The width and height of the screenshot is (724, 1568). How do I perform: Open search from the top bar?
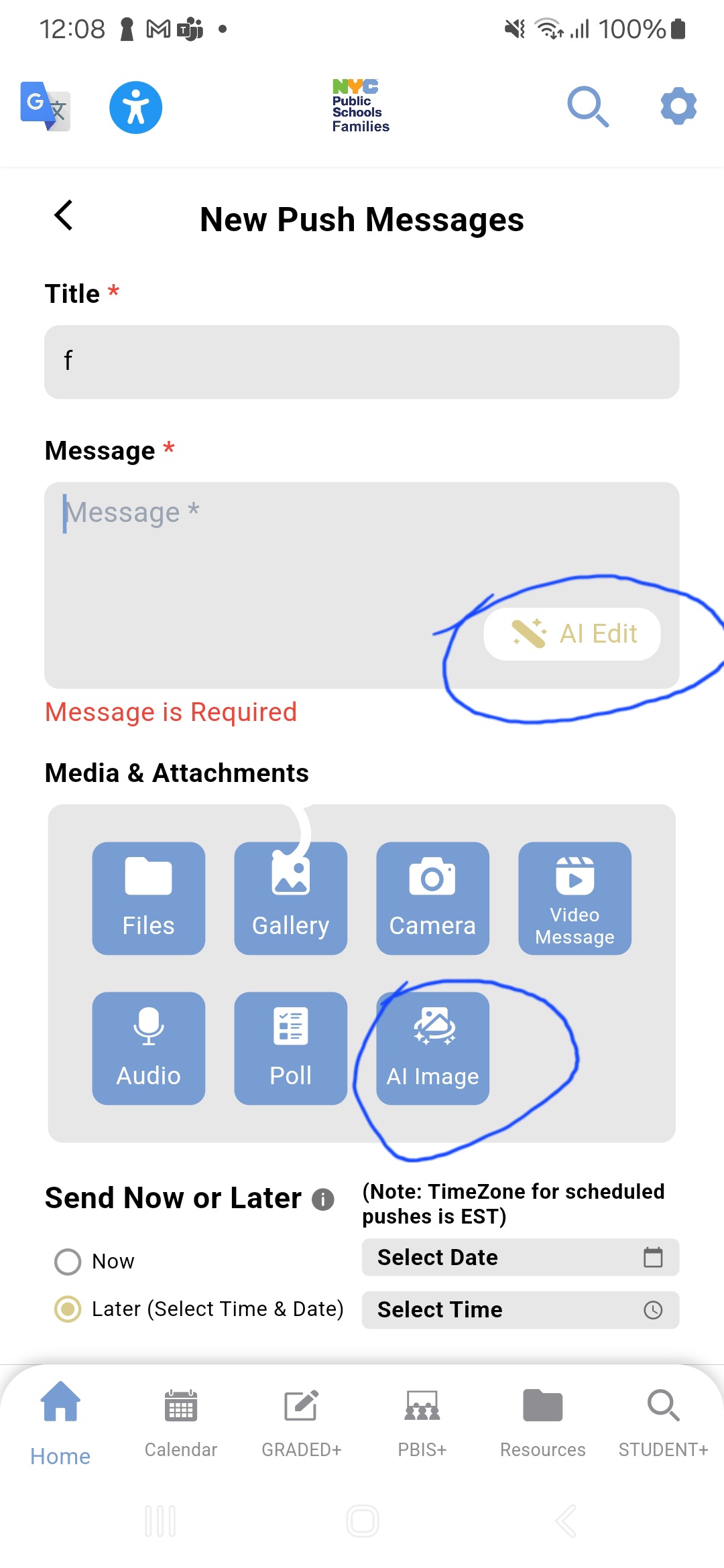click(587, 107)
